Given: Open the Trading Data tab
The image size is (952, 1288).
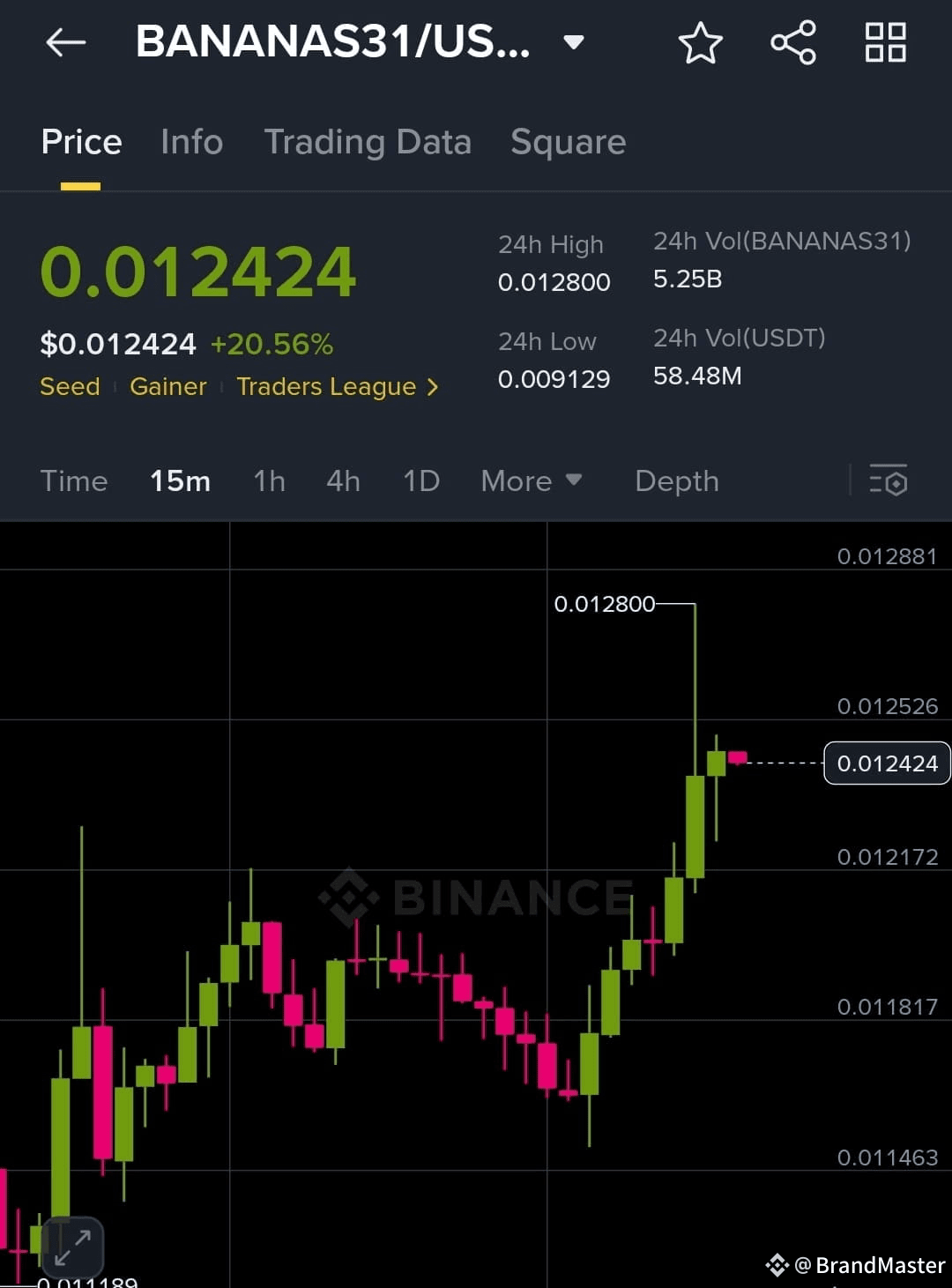Looking at the screenshot, I should click(x=368, y=141).
